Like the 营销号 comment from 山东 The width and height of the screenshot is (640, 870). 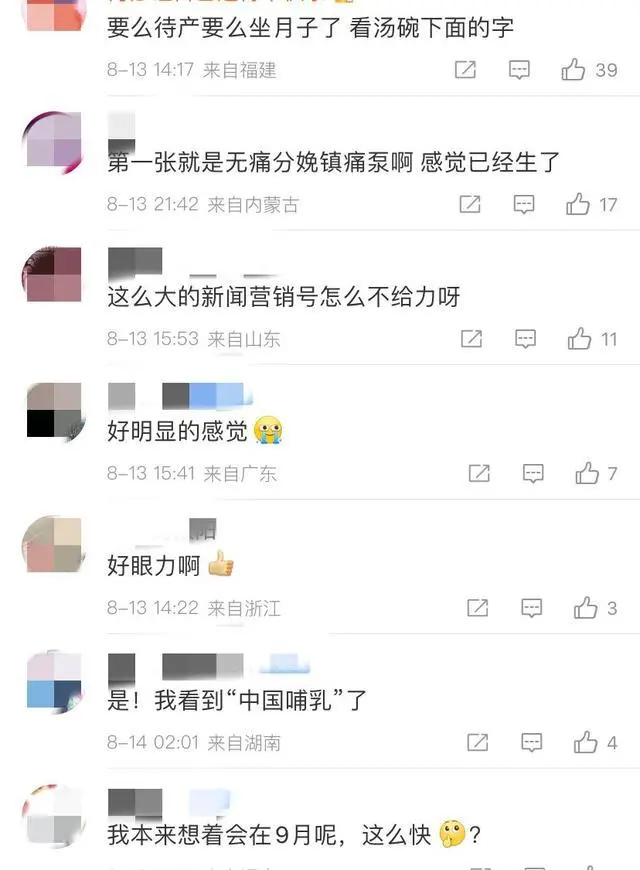(579, 339)
